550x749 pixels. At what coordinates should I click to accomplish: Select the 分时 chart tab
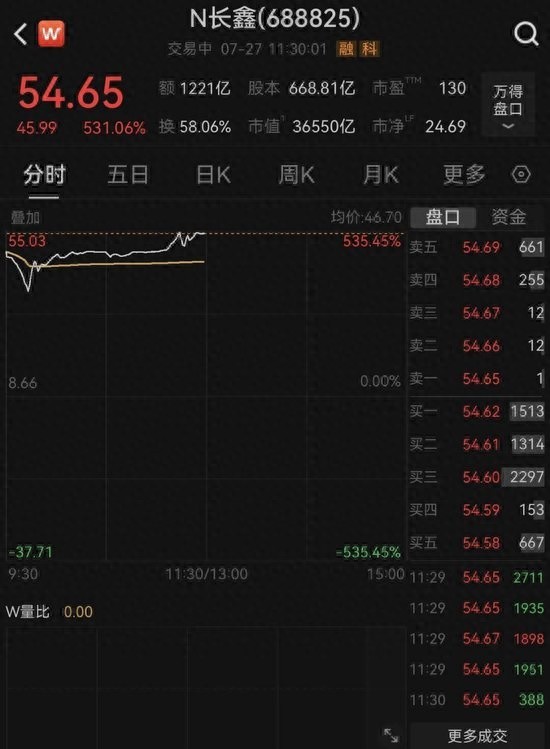(x=44, y=174)
